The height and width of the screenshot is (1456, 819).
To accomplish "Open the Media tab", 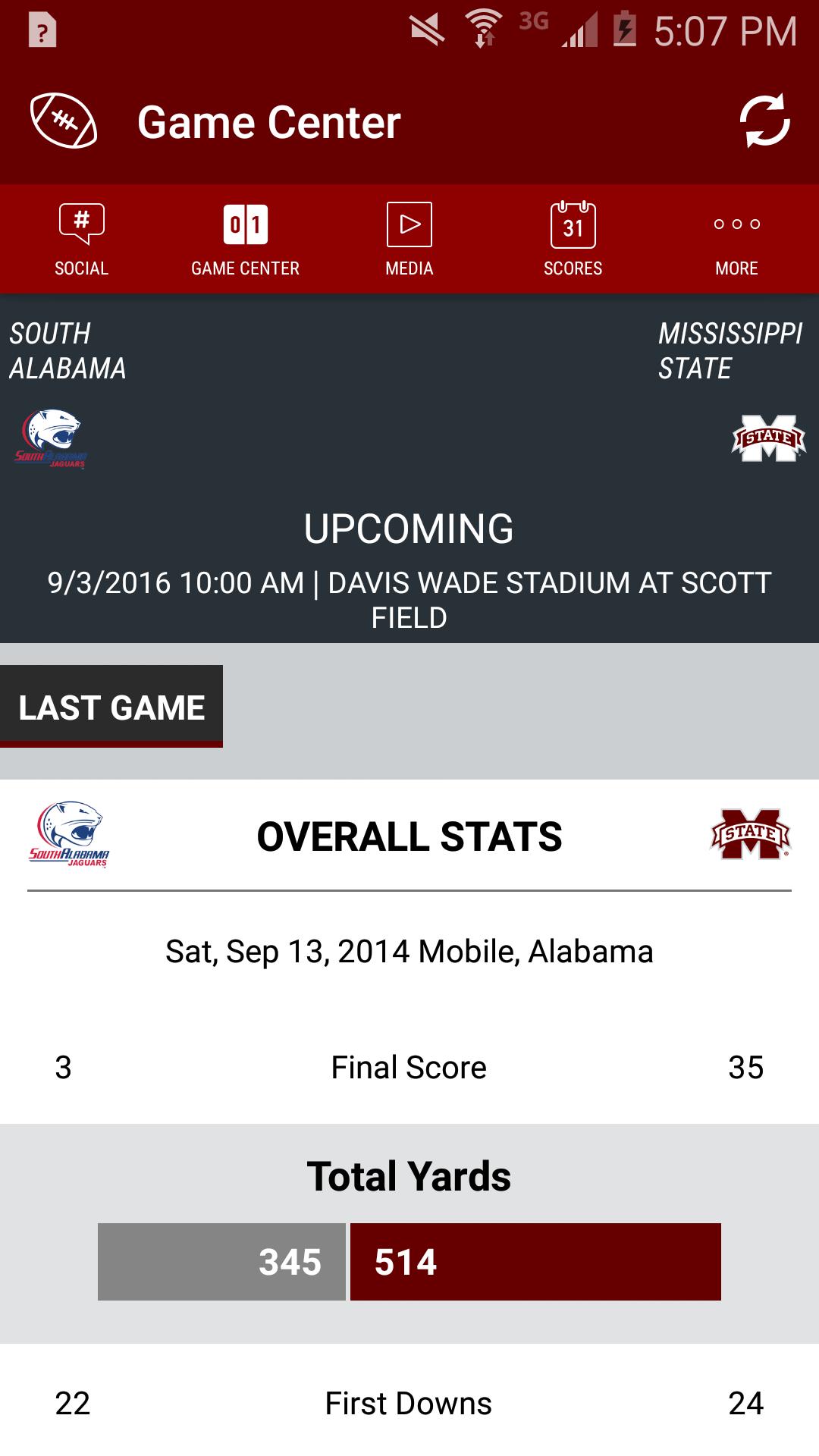I will point(409,239).
